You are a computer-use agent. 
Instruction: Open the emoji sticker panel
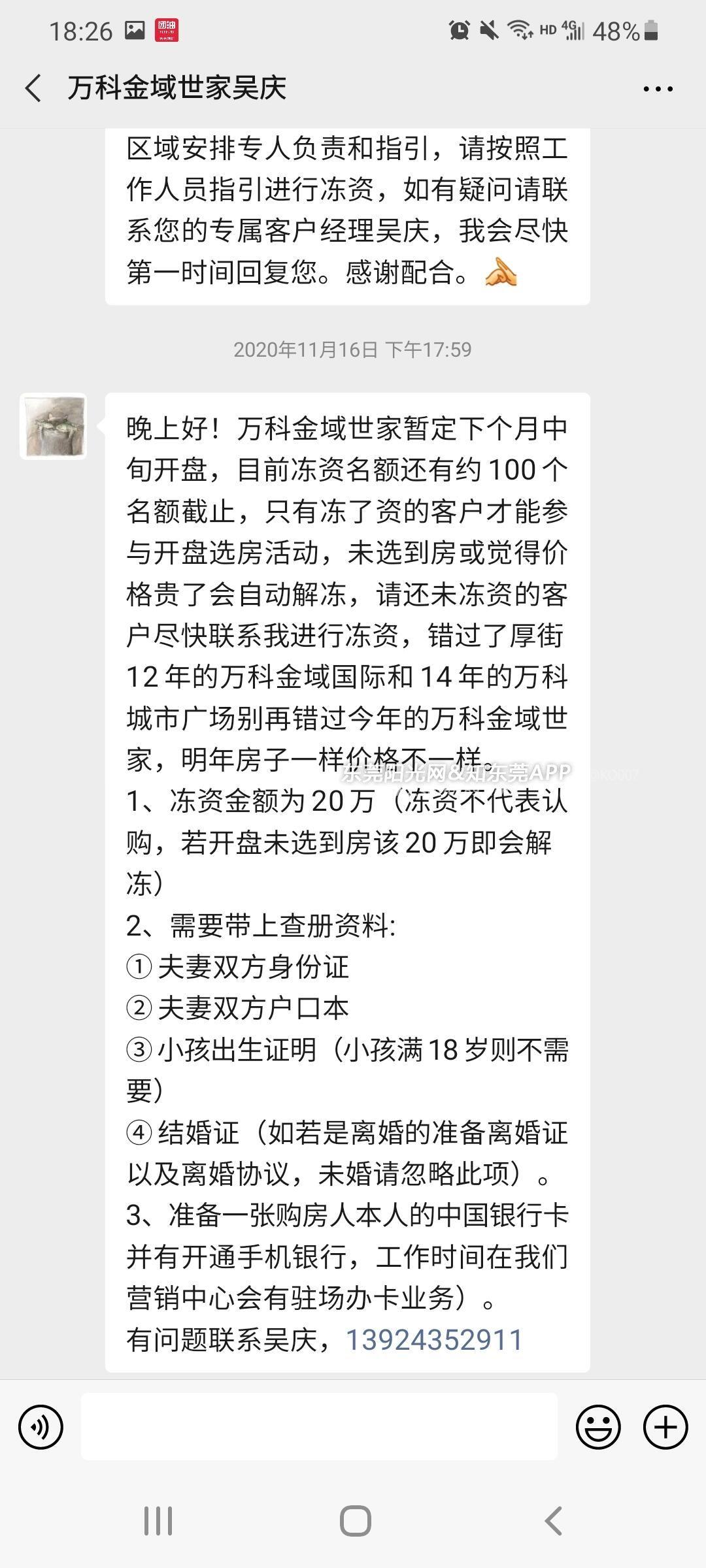coord(597,1428)
